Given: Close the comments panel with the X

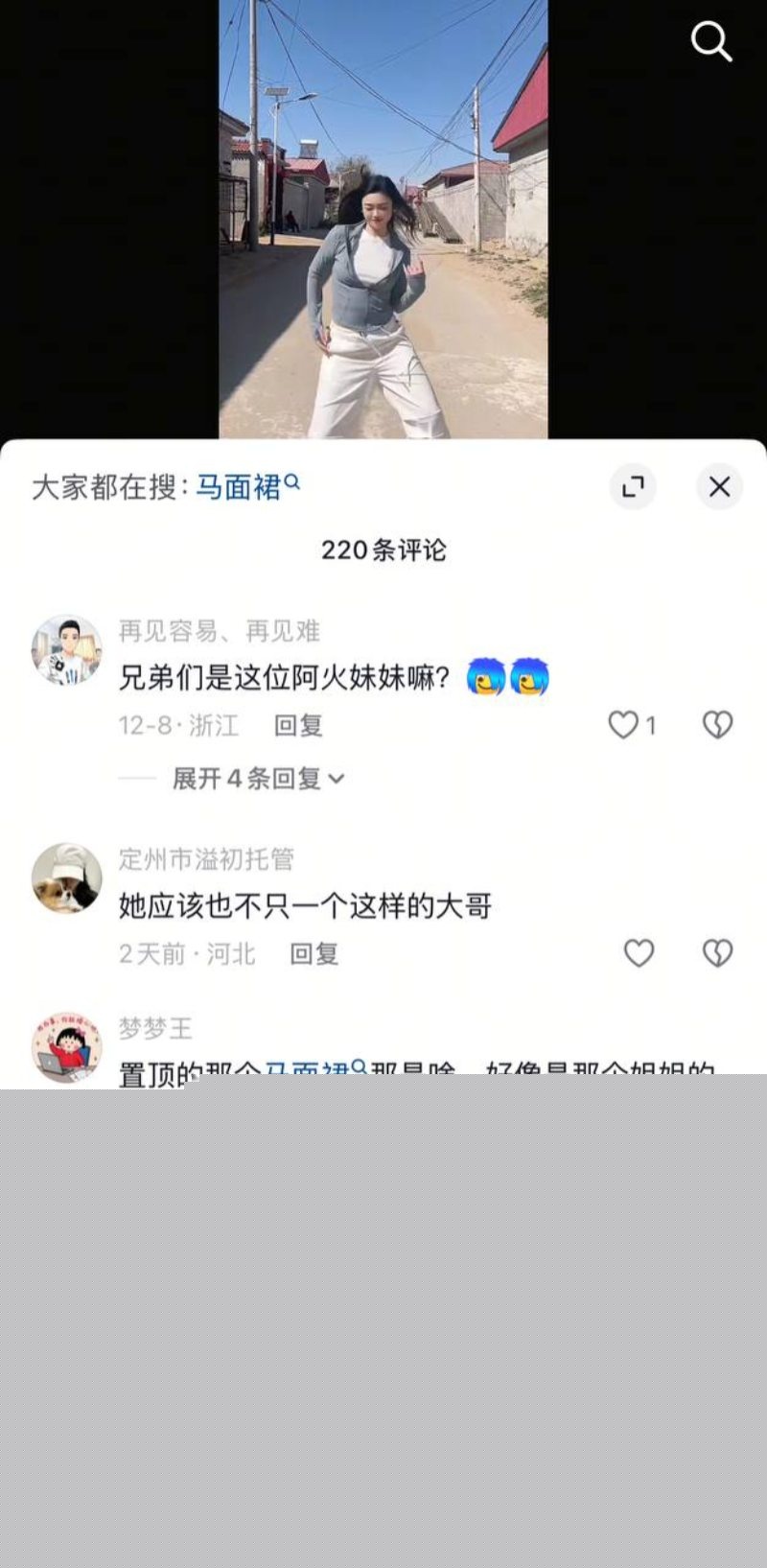Looking at the screenshot, I should (x=719, y=487).
